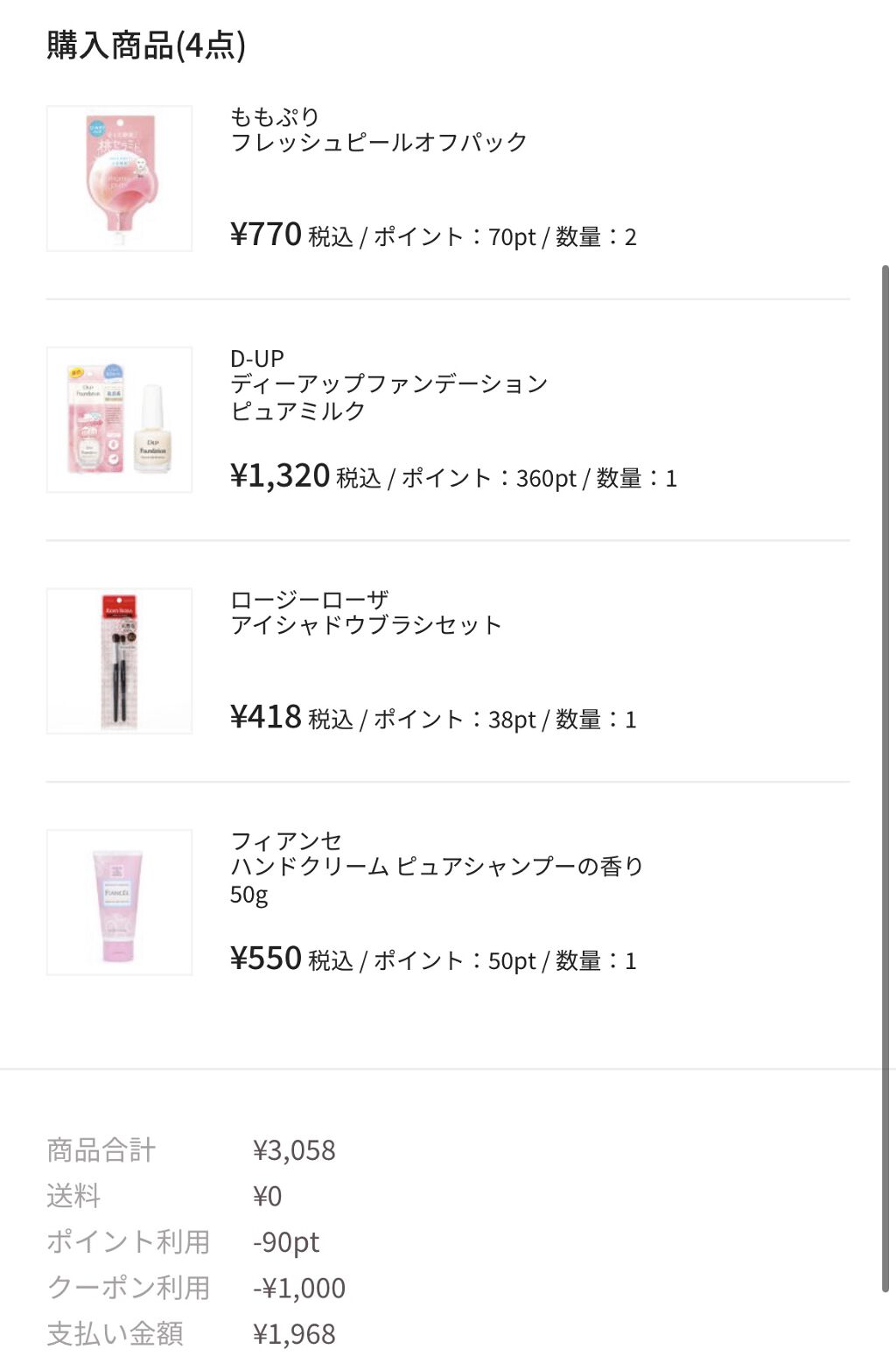Open ロージーローザ アイシャドウブラシセット product page
The height and width of the screenshot is (1356, 896).
coord(365,613)
